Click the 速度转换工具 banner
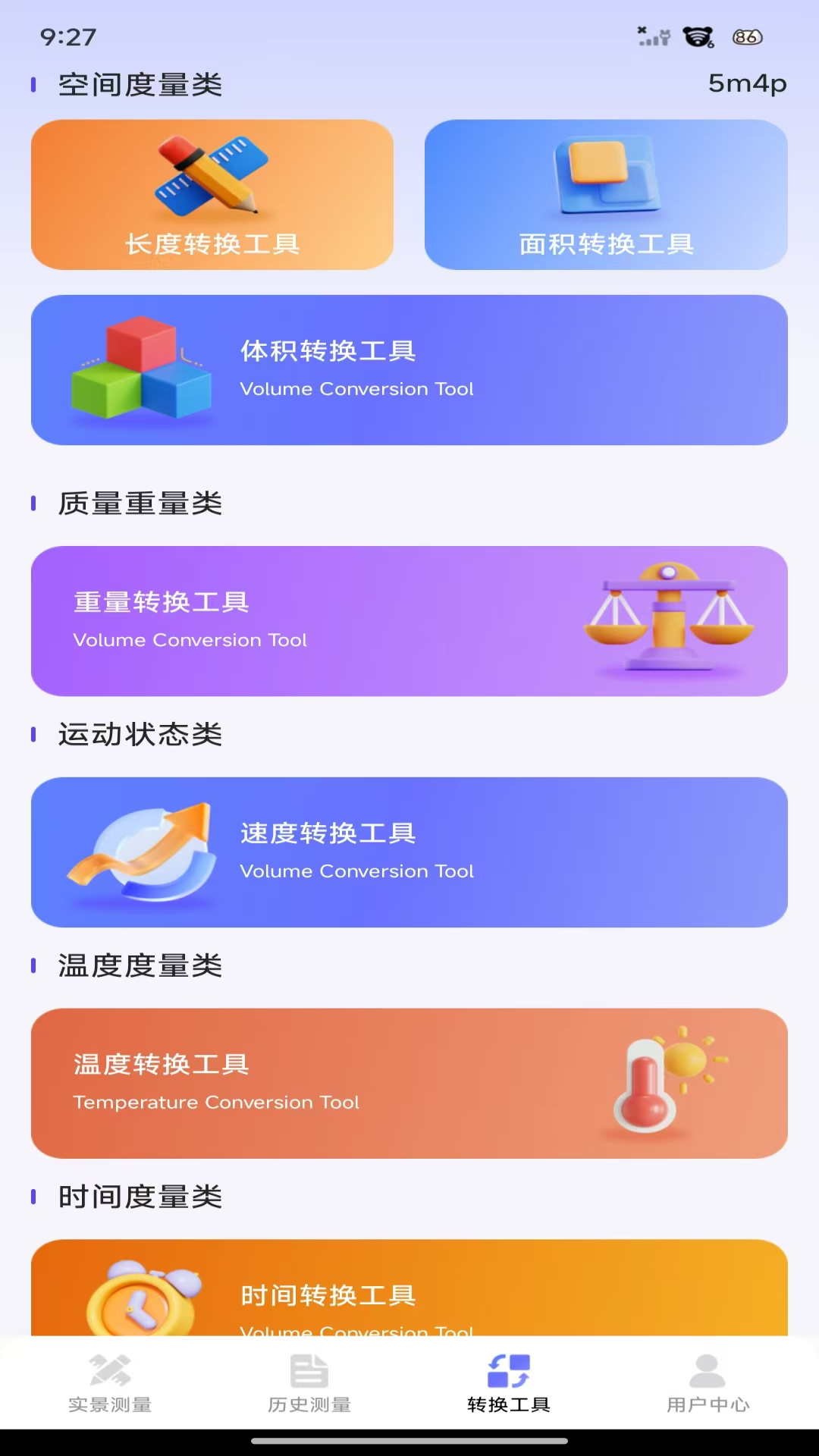The width and height of the screenshot is (819, 1456). [409, 852]
